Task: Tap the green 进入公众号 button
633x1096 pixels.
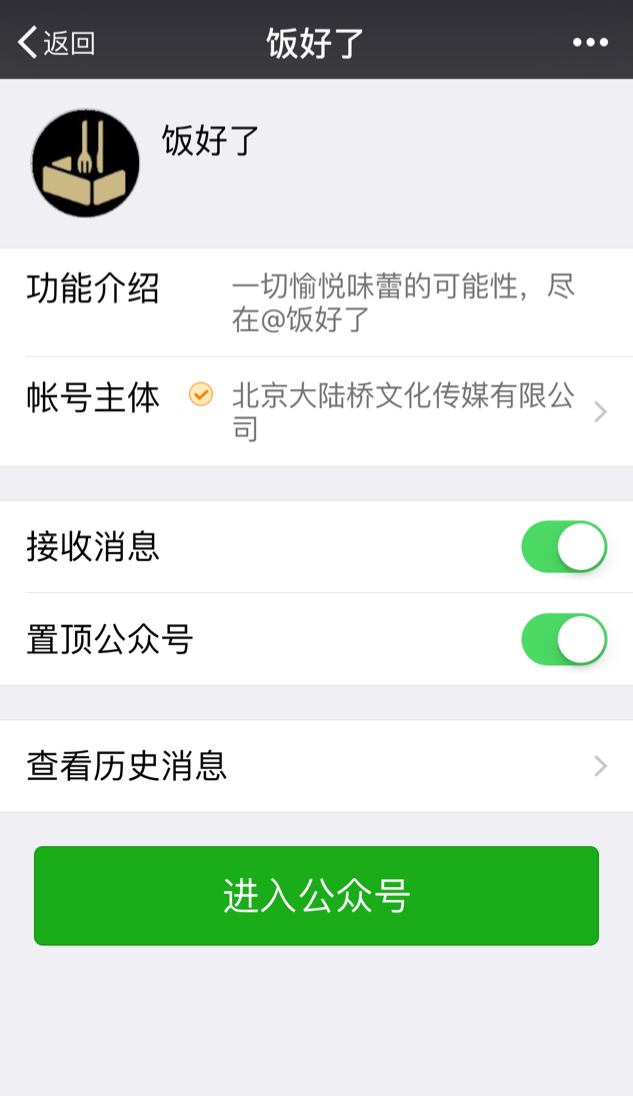Action: 316,896
